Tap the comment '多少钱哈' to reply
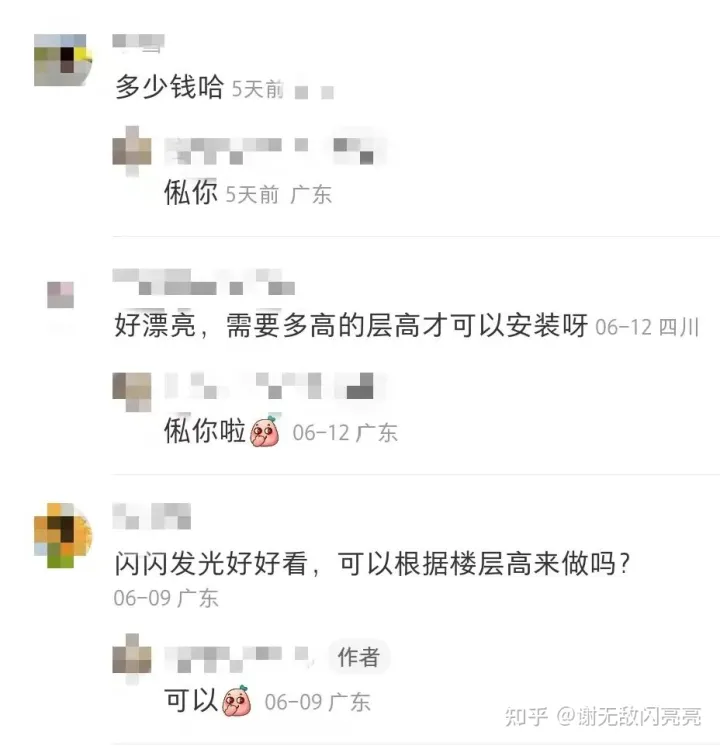Image resolution: width=720 pixels, height=746 pixels. click(169, 88)
